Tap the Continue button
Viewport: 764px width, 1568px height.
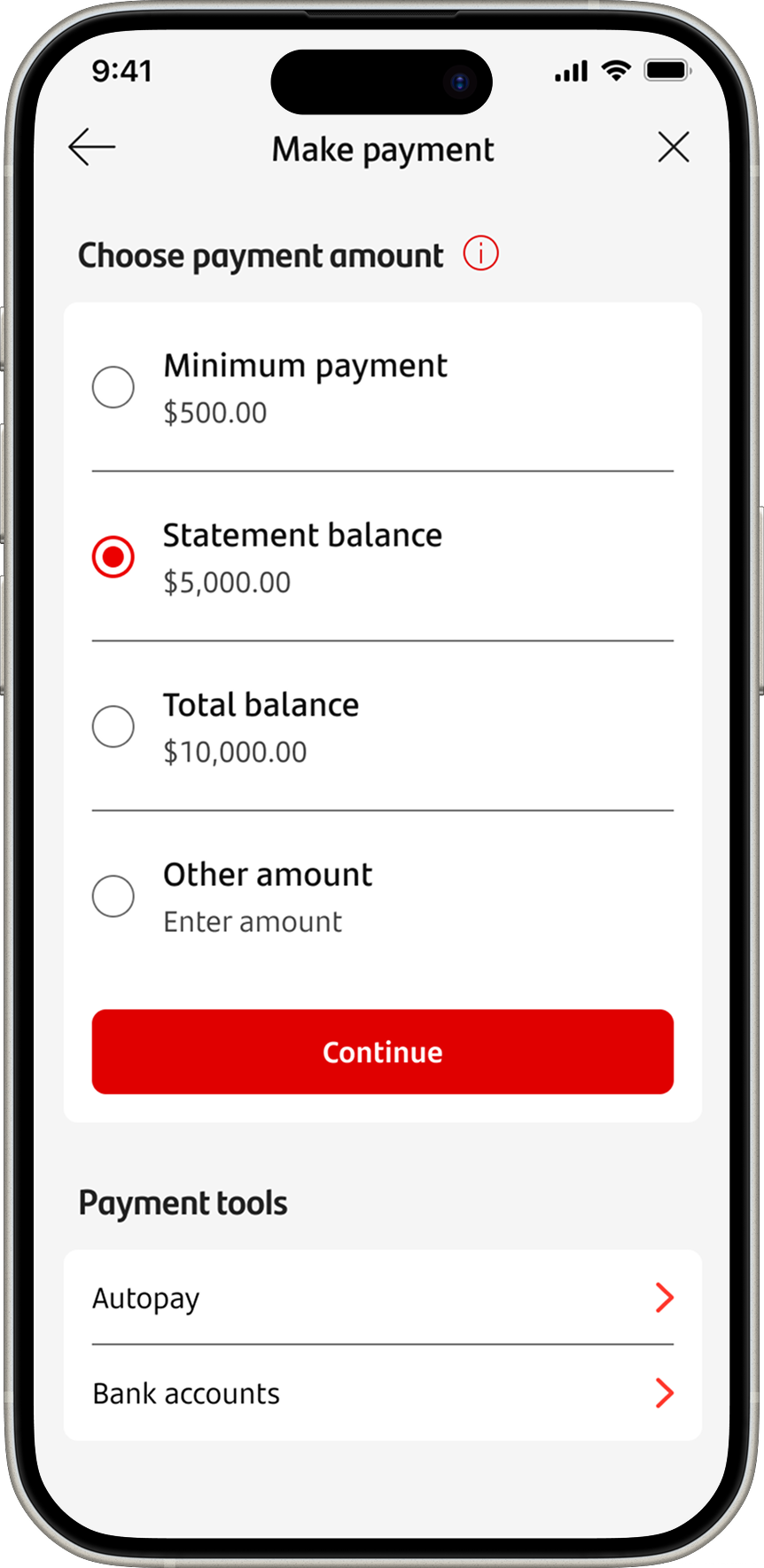382,1052
